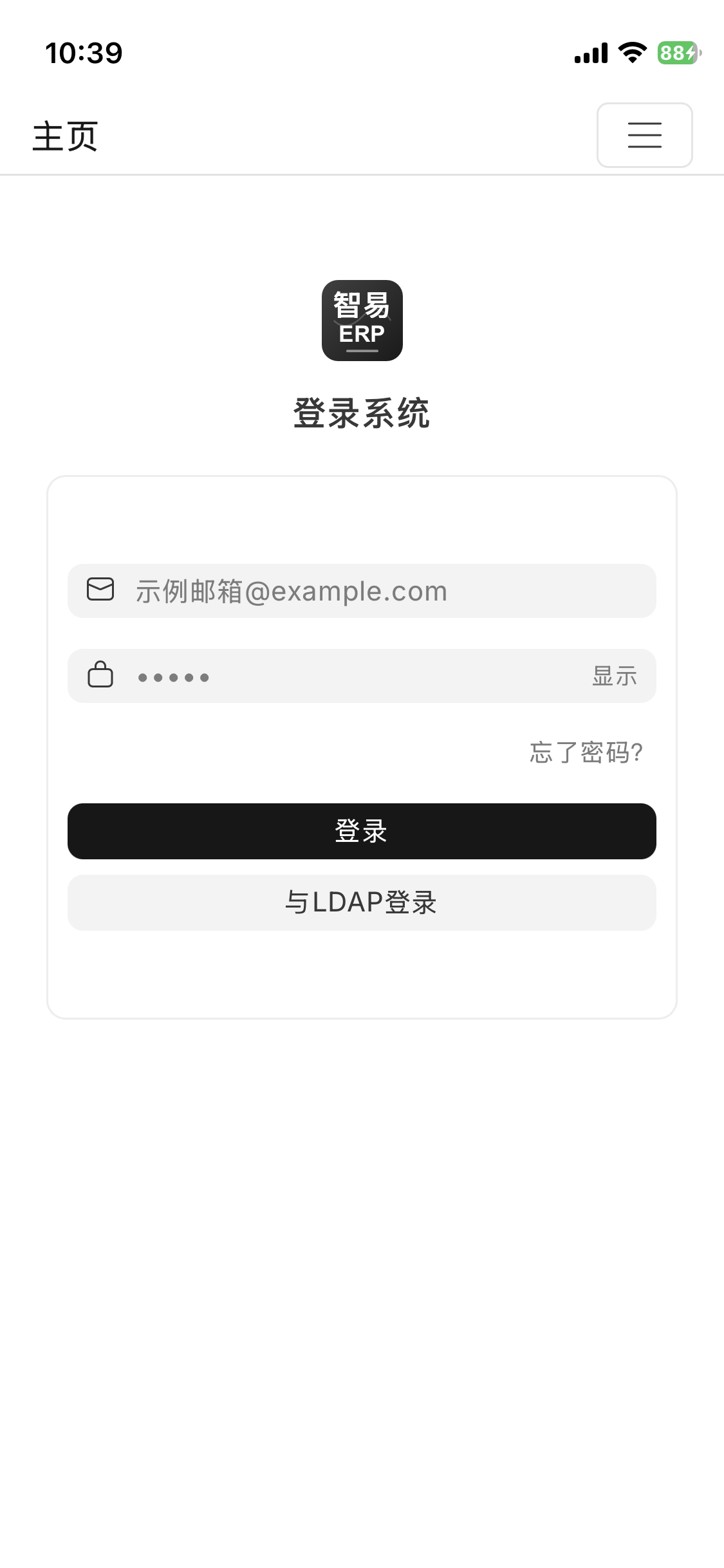
Task: Tap the 智易ERP app logo icon
Action: (x=362, y=320)
